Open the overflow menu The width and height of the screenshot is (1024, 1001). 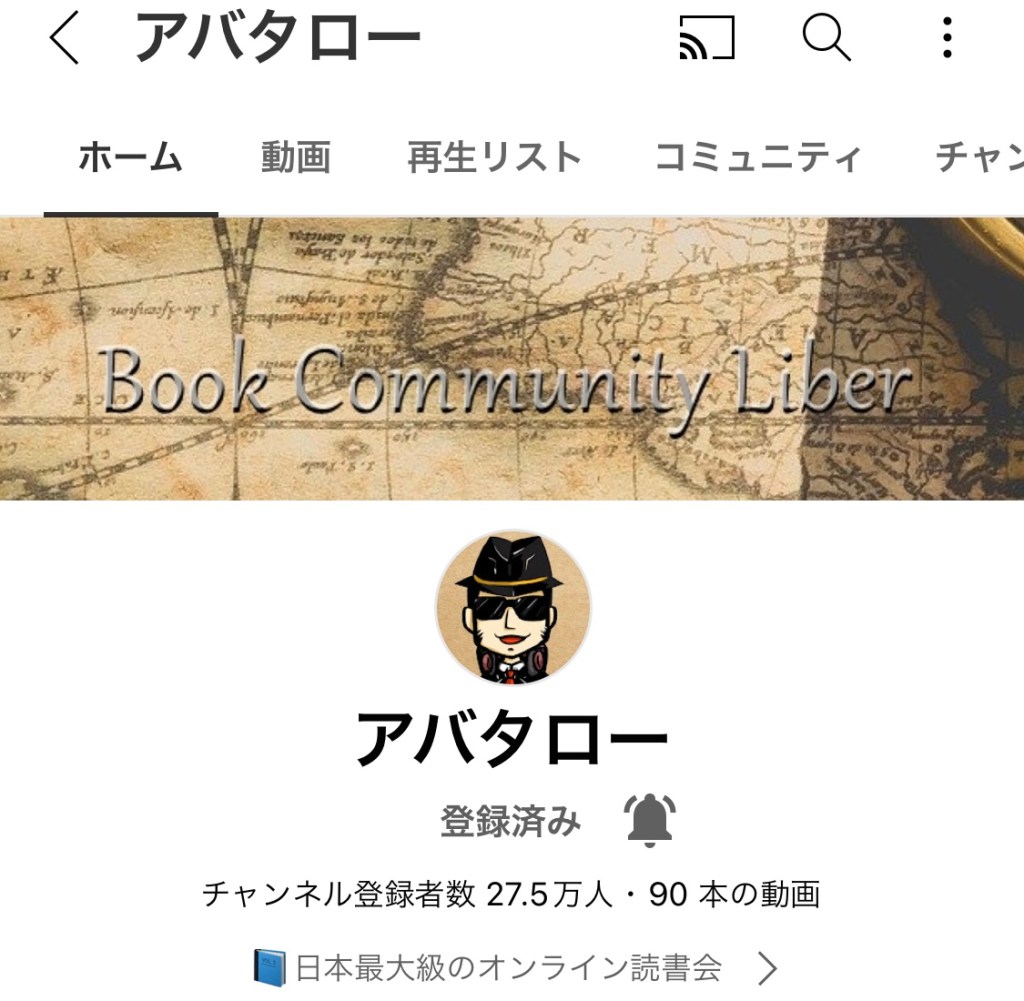(946, 39)
